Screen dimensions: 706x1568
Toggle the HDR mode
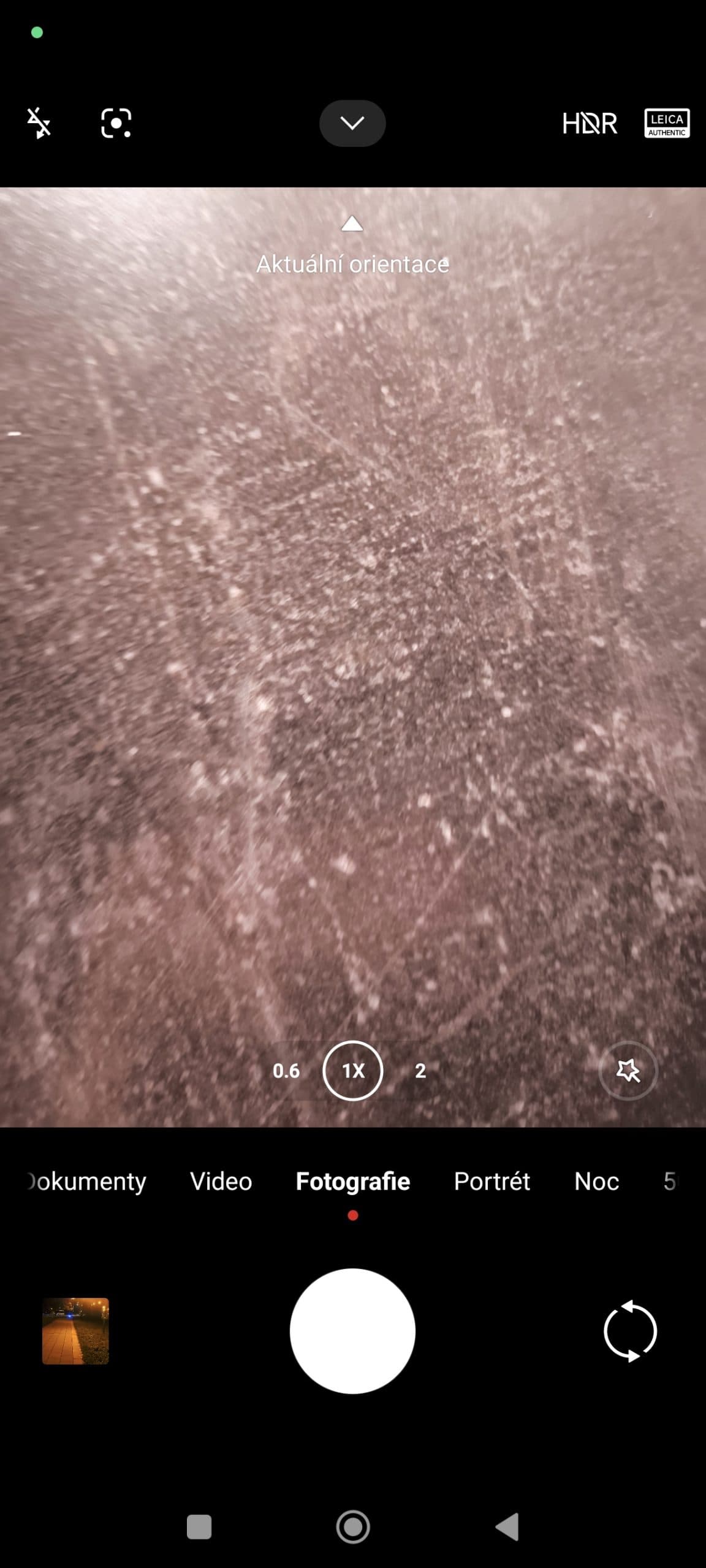coord(590,123)
